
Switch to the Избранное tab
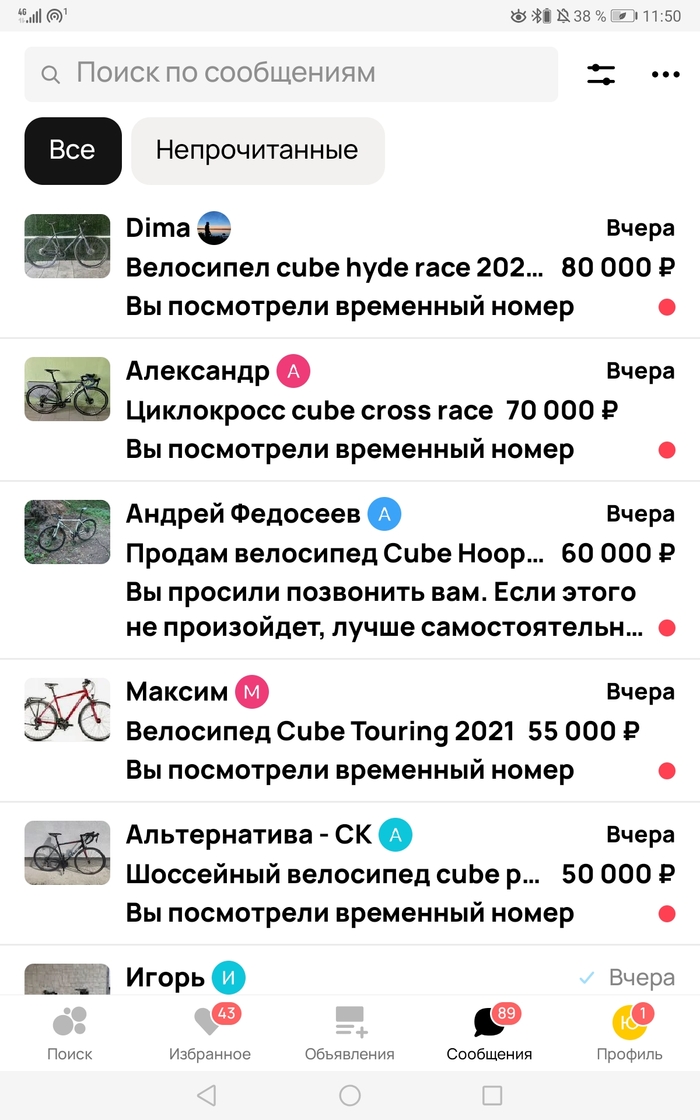point(210,1033)
